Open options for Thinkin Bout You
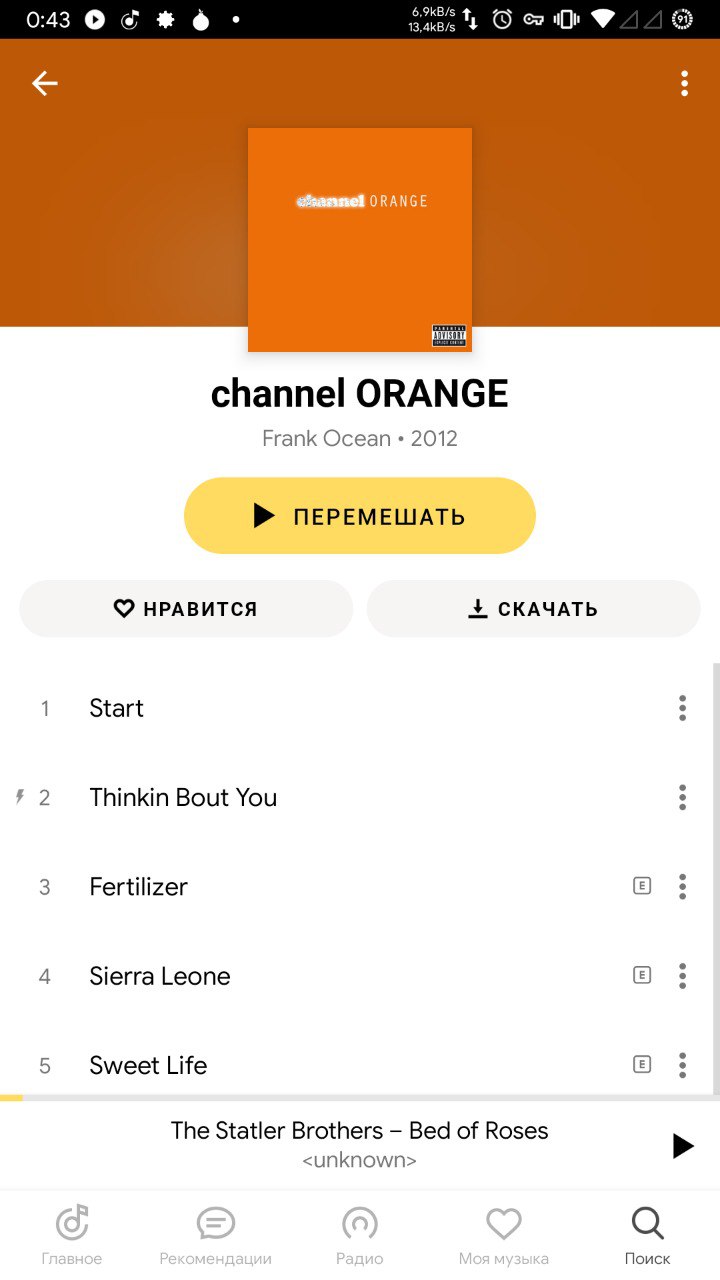The width and height of the screenshot is (720, 1280). [682, 797]
